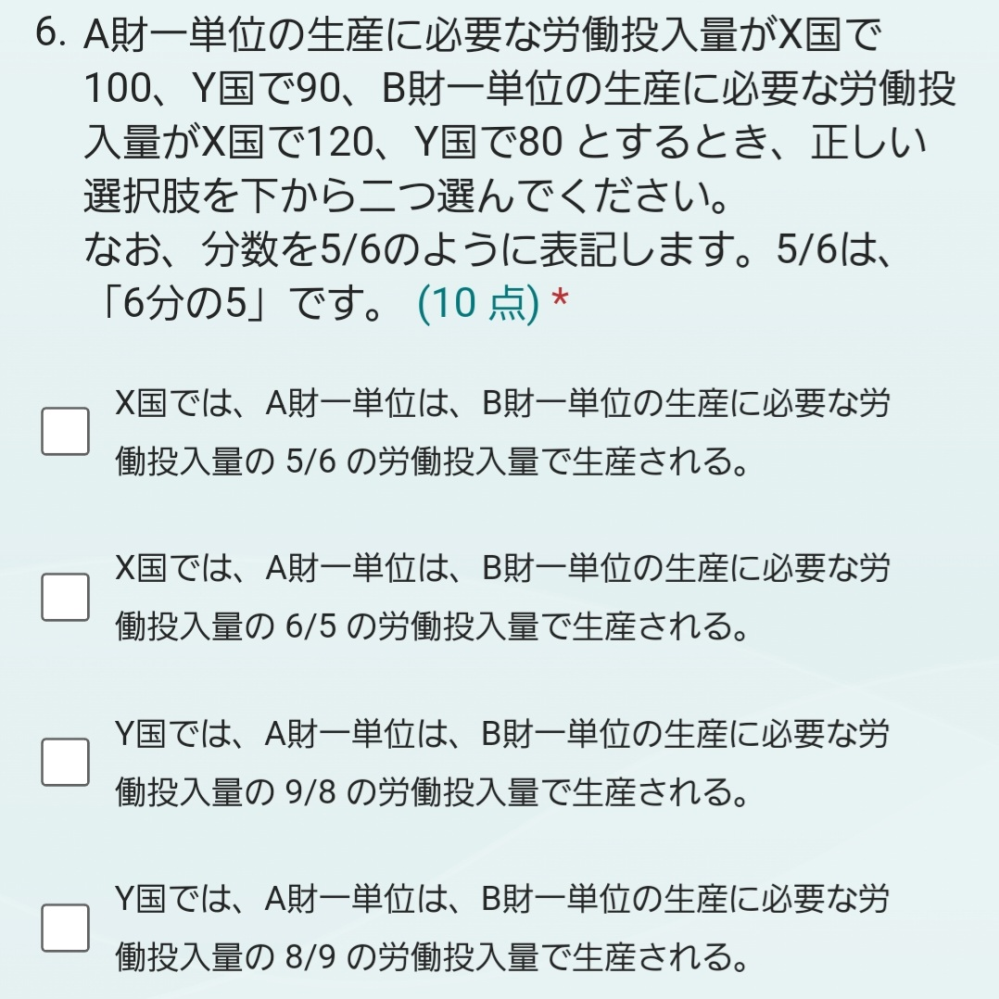
Task: Tick the Y国 9/8 answer checkbox
Action: point(65,763)
